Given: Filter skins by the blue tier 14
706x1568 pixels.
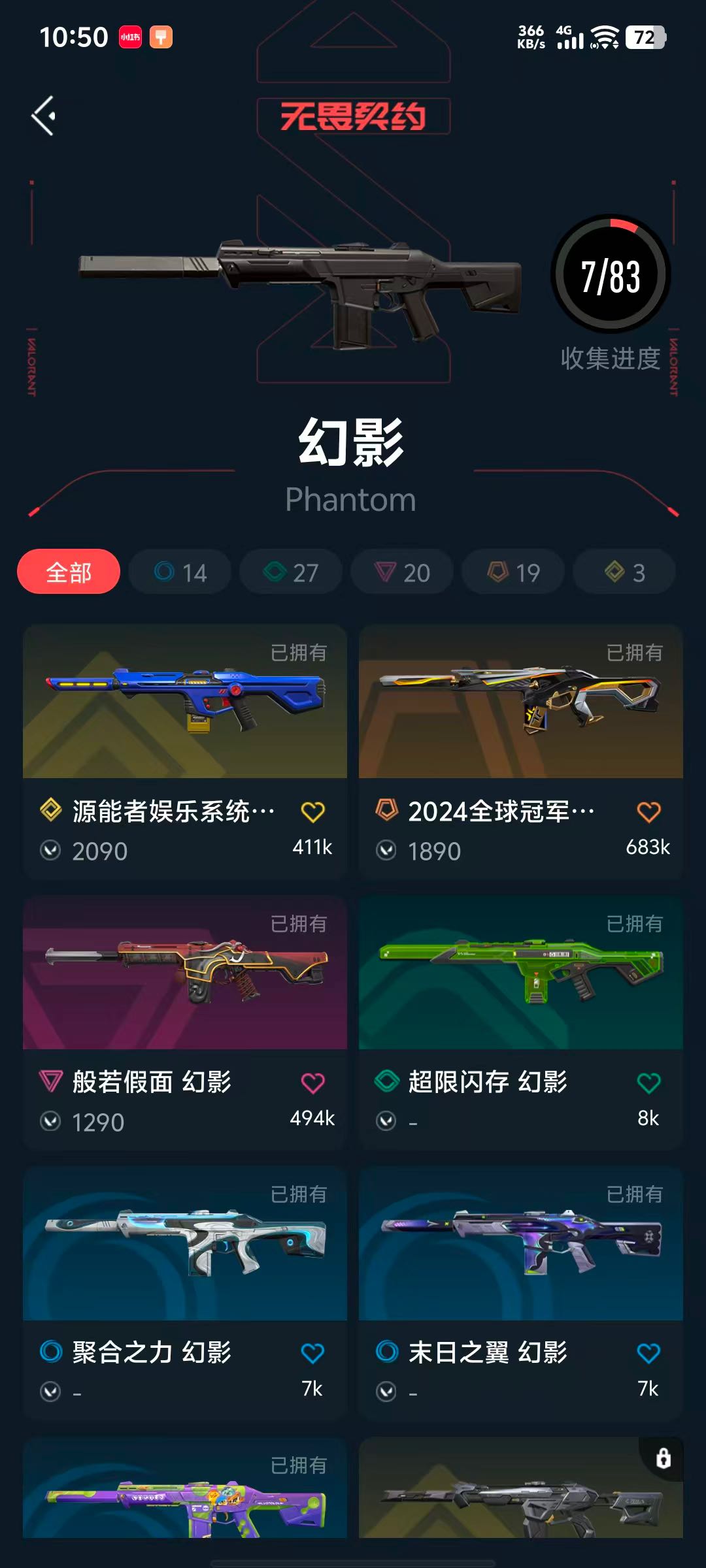Looking at the screenshot, I should click(180, 572).
